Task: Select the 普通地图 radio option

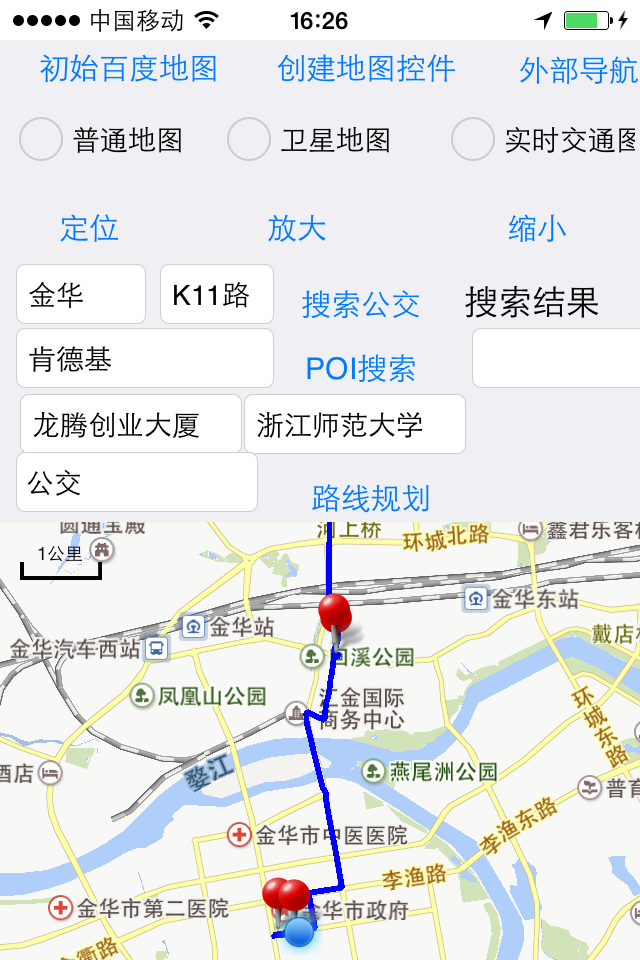Action: pos(41,139)
